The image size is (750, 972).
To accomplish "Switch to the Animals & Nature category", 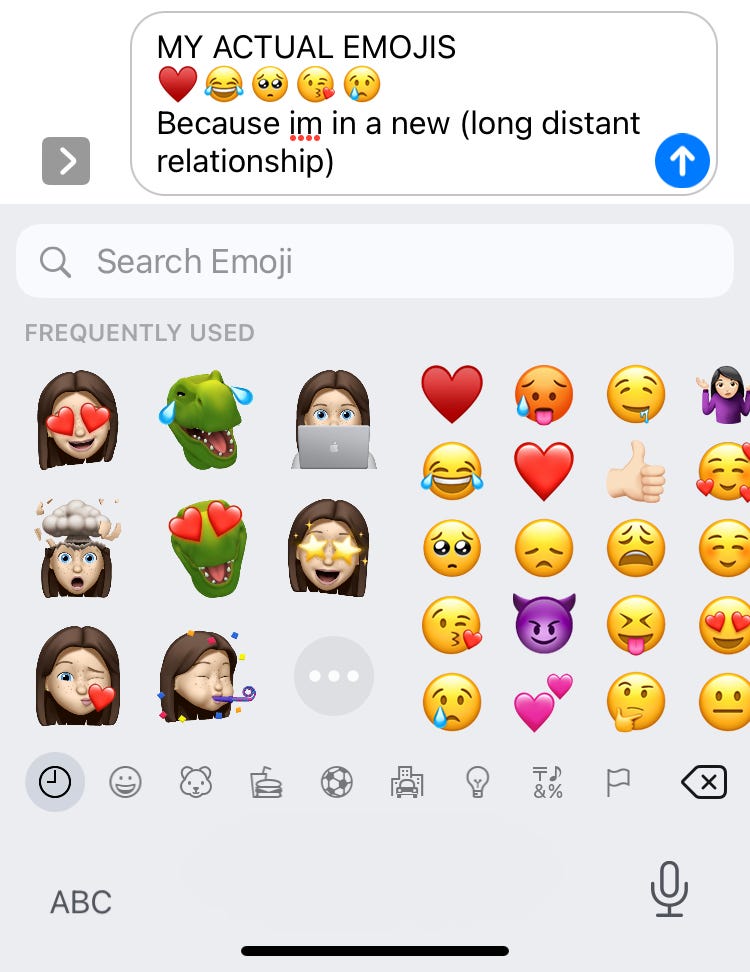I will click(196, 783).
